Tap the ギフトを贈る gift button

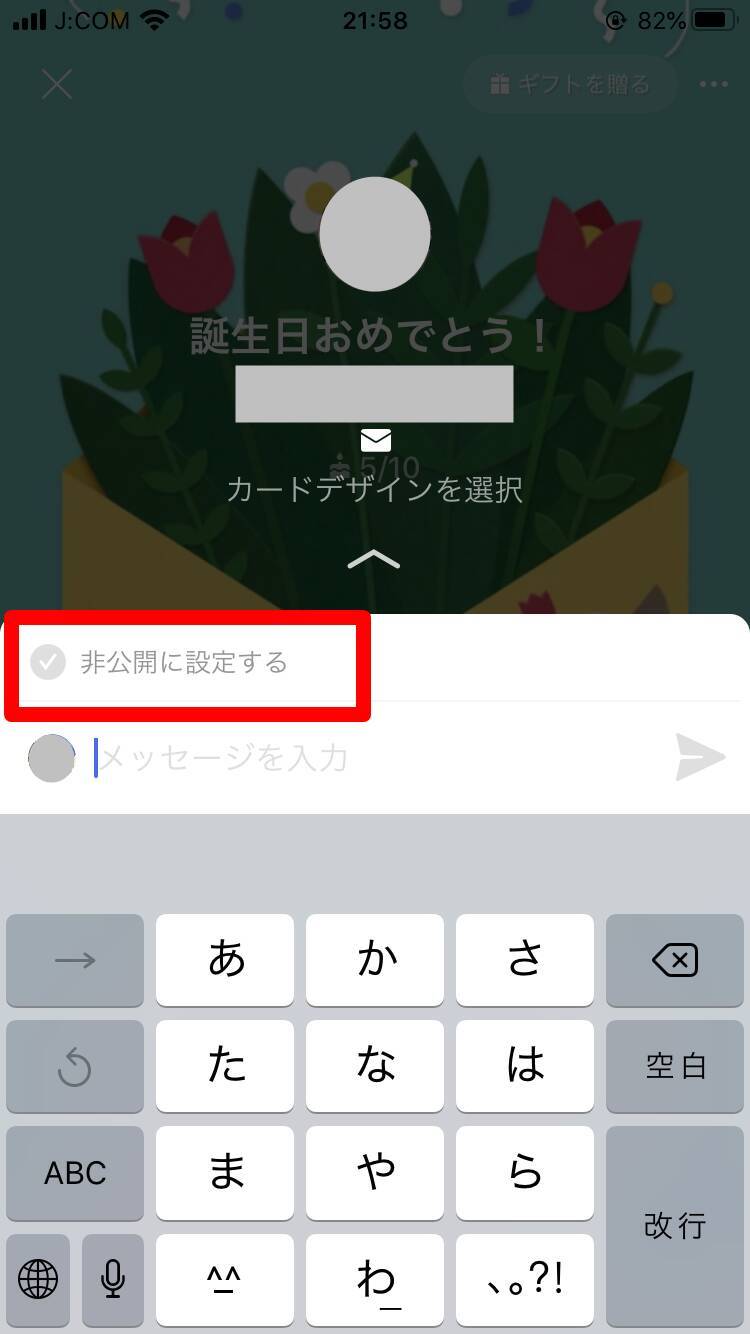570,84
